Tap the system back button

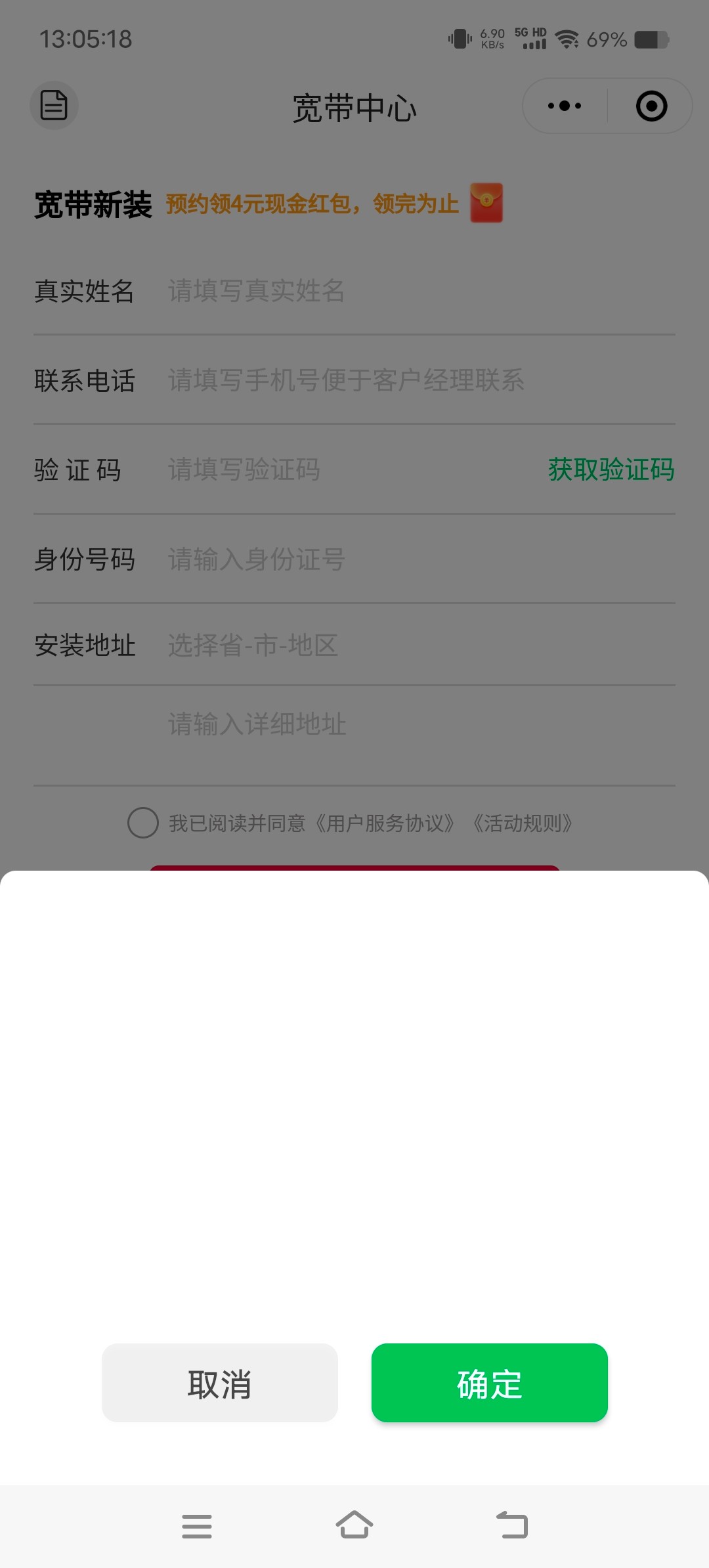pos(512,1525)
